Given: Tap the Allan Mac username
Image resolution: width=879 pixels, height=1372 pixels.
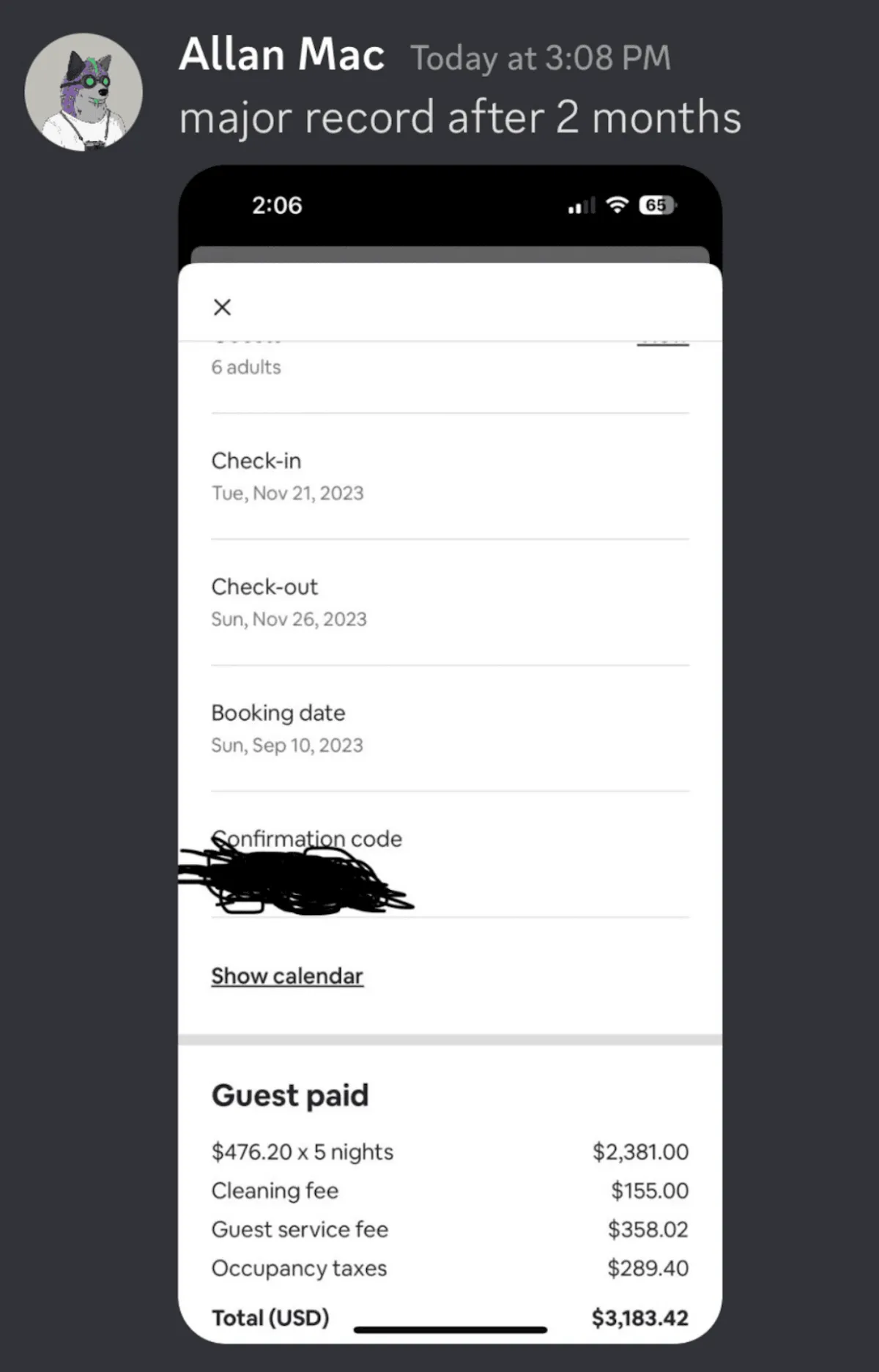Looking at the screenshot, I should pyautogui.click(x=282, y=56).
